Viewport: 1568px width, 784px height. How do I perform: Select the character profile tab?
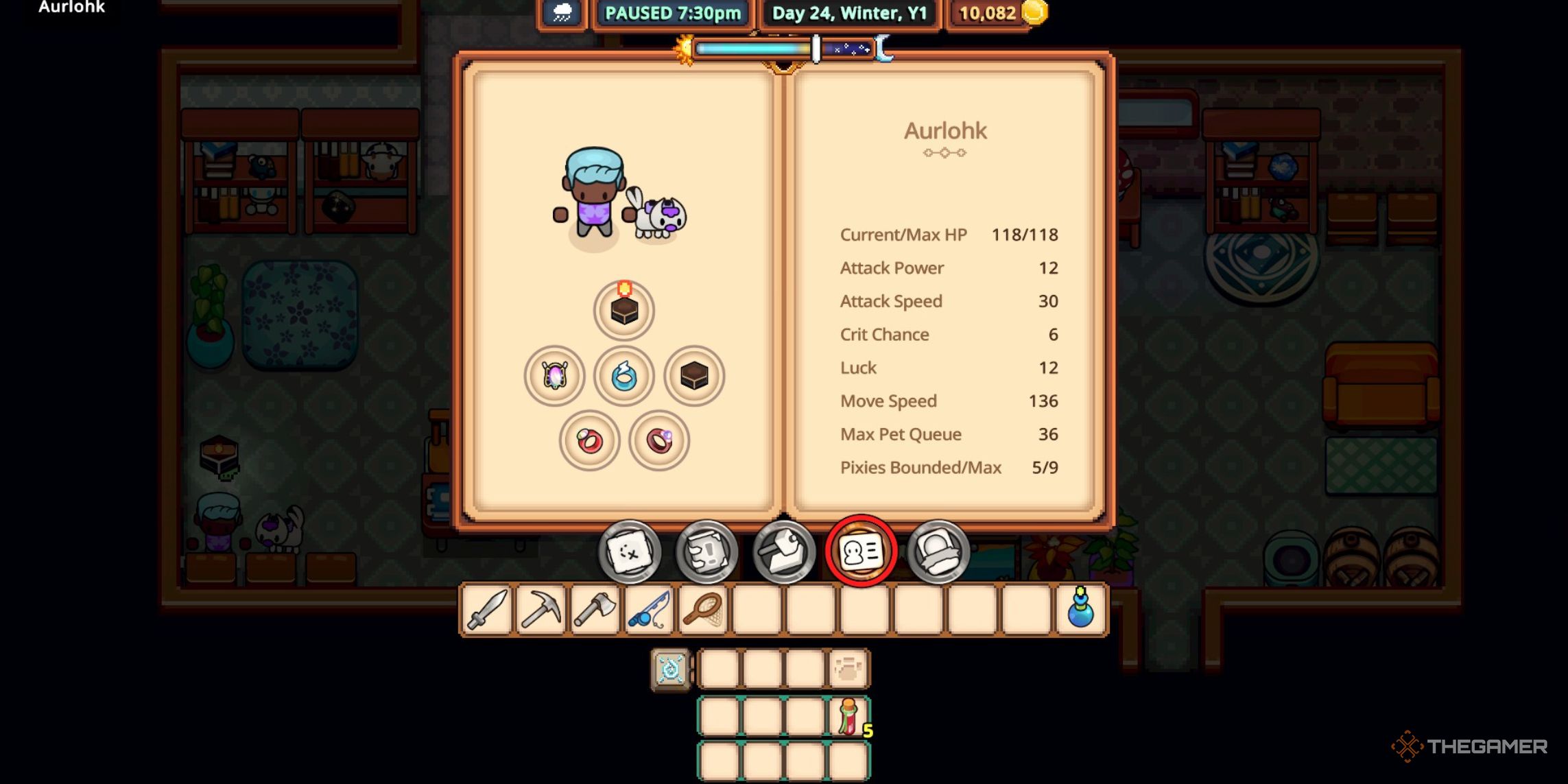[x=861, y=551]
